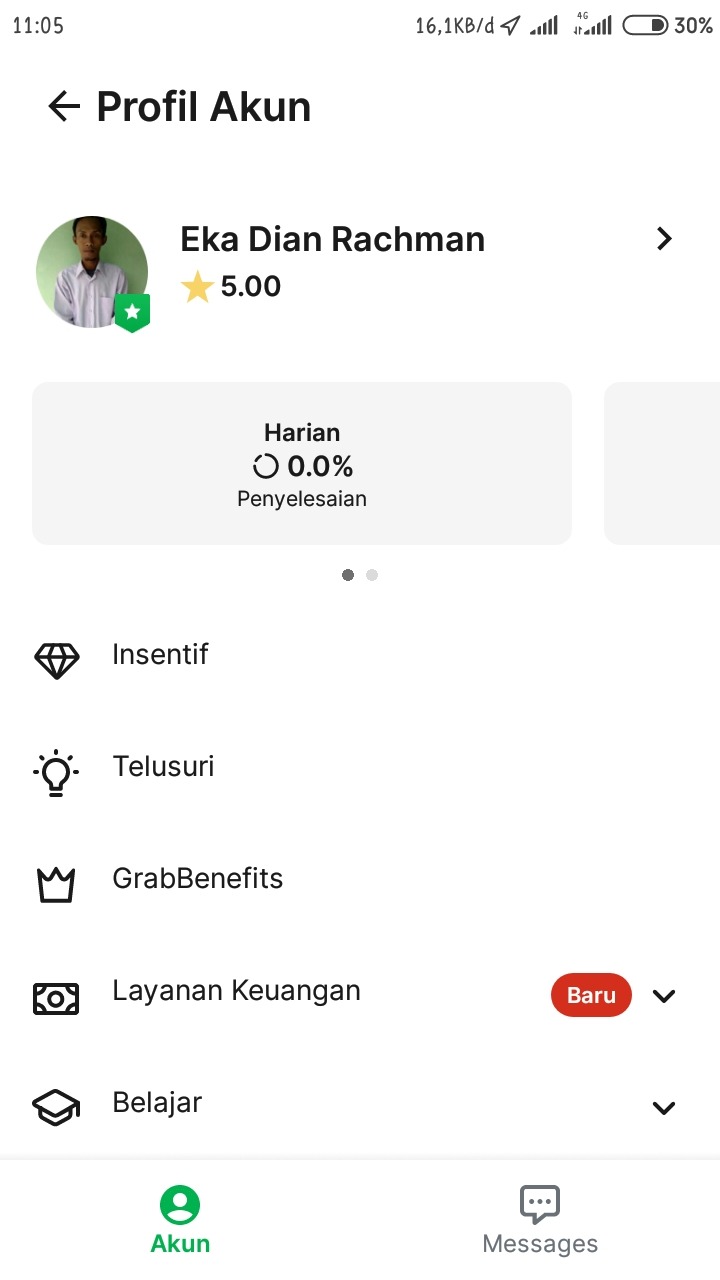Open the Insentif menu
720x1280 pixels.
[x=160, y=655]
